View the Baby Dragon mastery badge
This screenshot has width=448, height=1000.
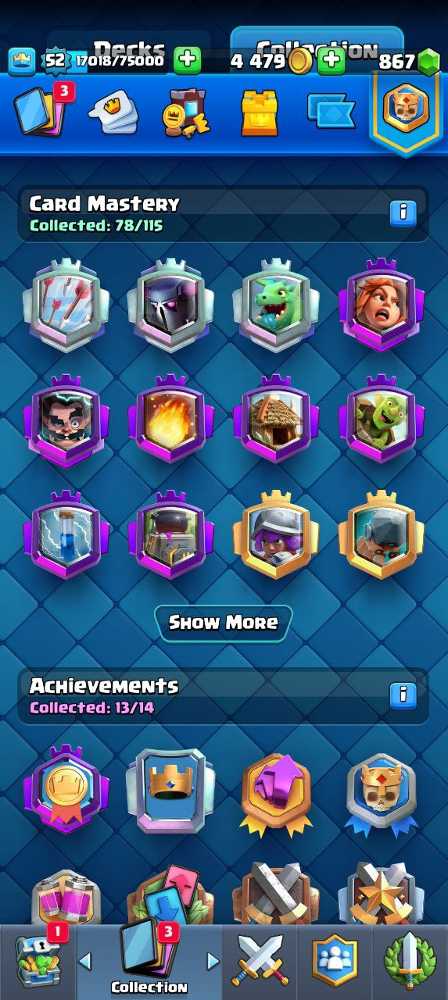tap(276, 305)
